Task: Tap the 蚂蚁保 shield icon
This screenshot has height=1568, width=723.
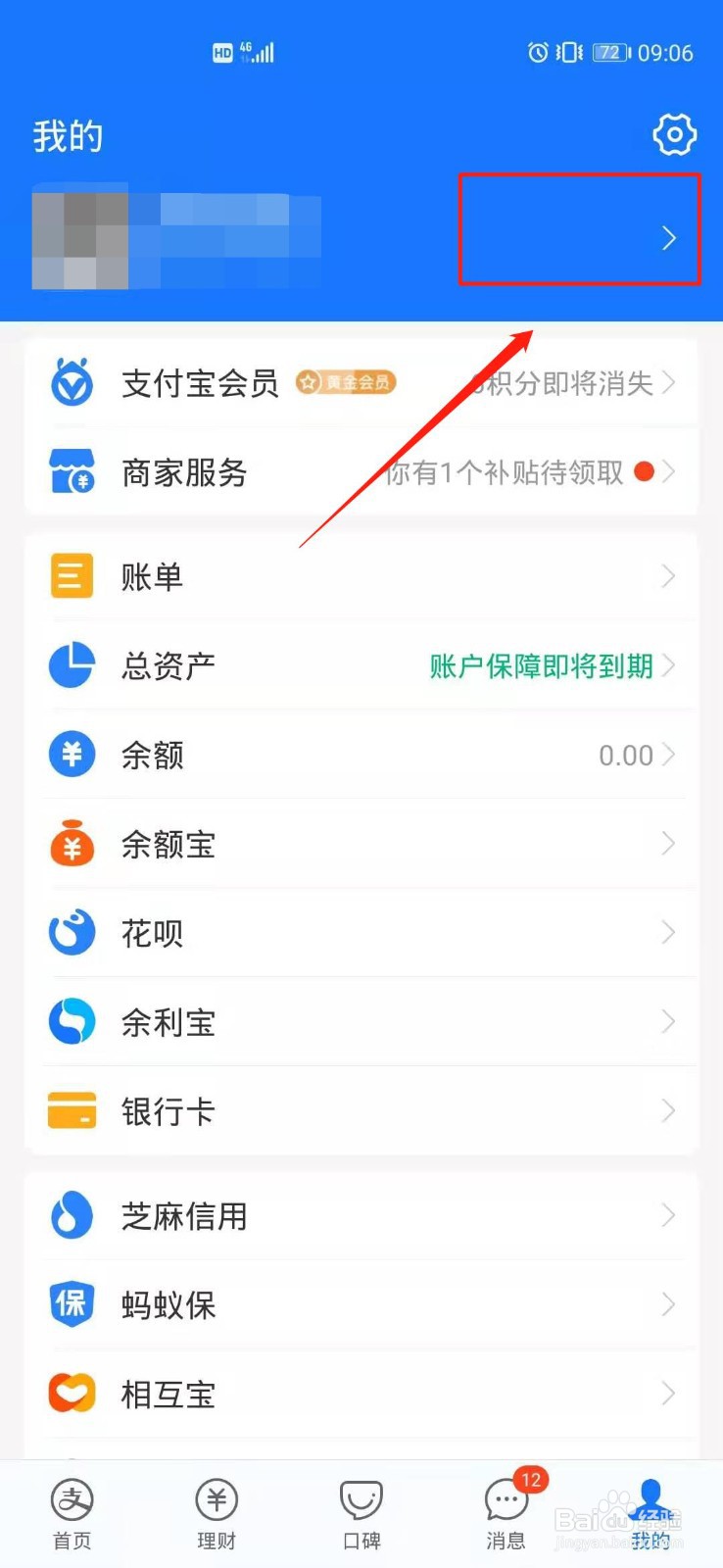Action: tap(71, 1303)
